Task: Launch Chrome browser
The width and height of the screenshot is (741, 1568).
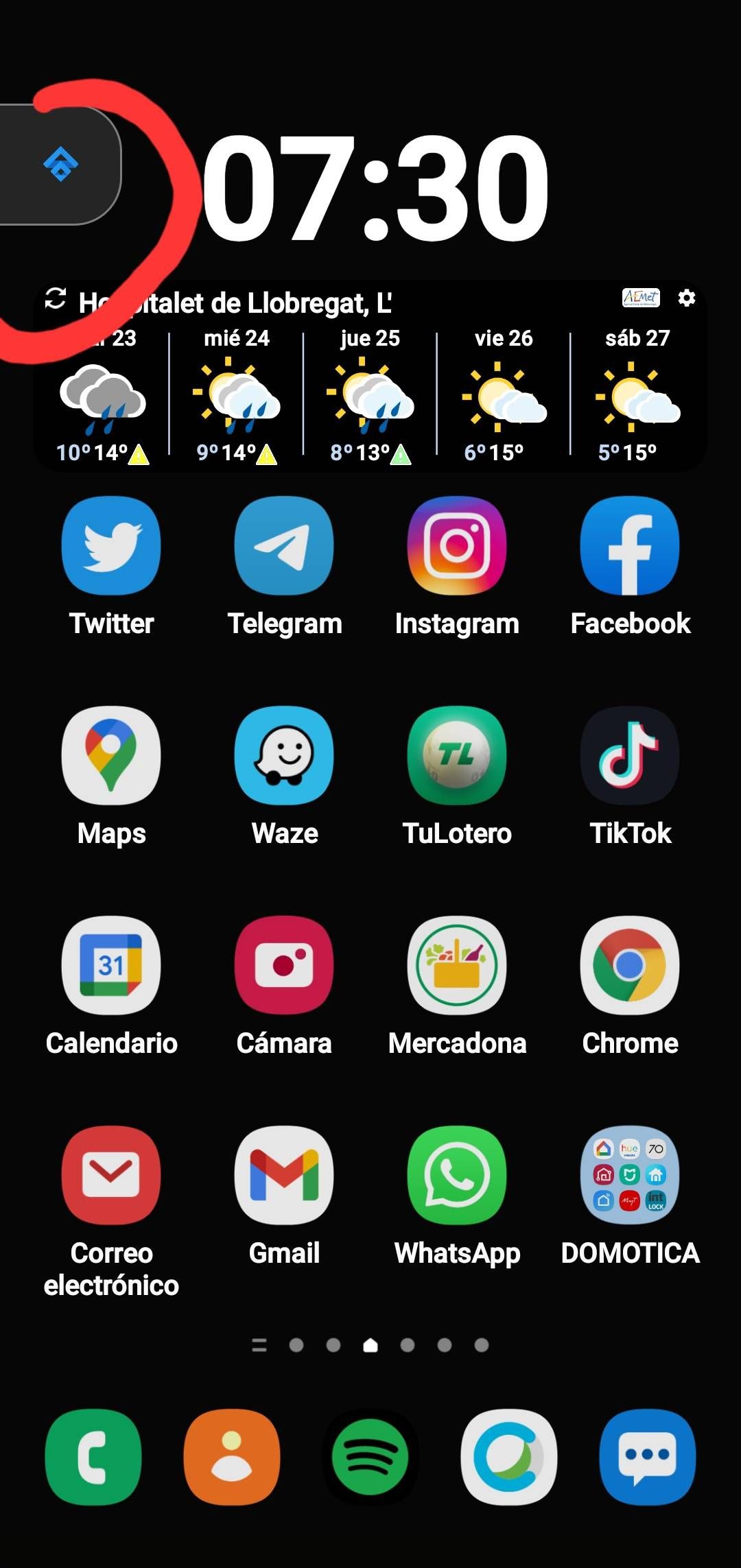Action: click(629, 966)
